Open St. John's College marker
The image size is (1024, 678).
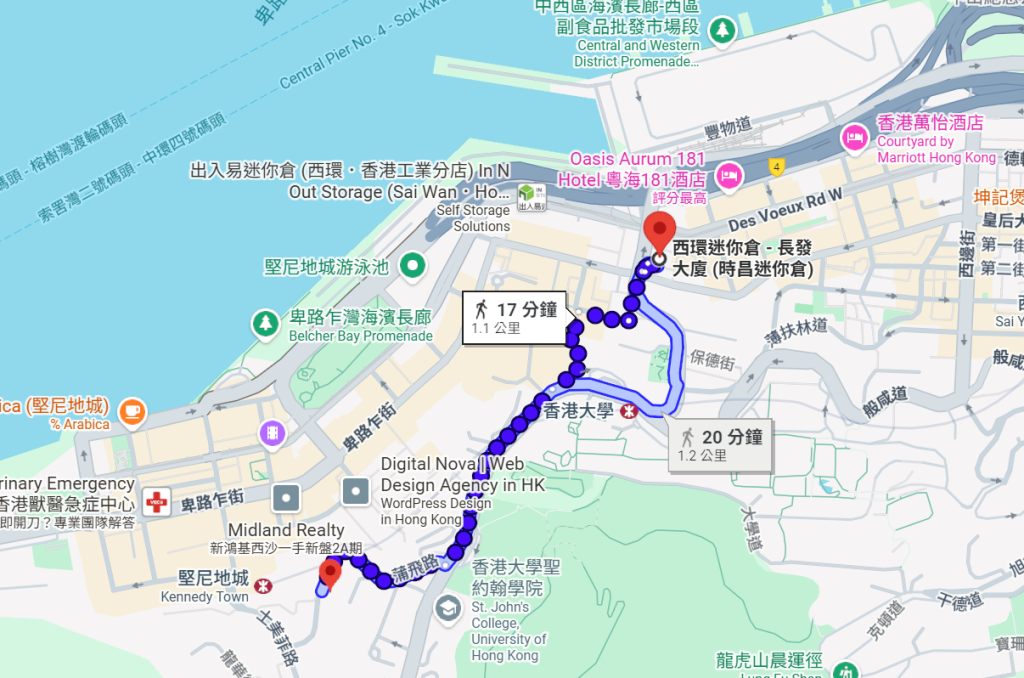pos(447,607)
